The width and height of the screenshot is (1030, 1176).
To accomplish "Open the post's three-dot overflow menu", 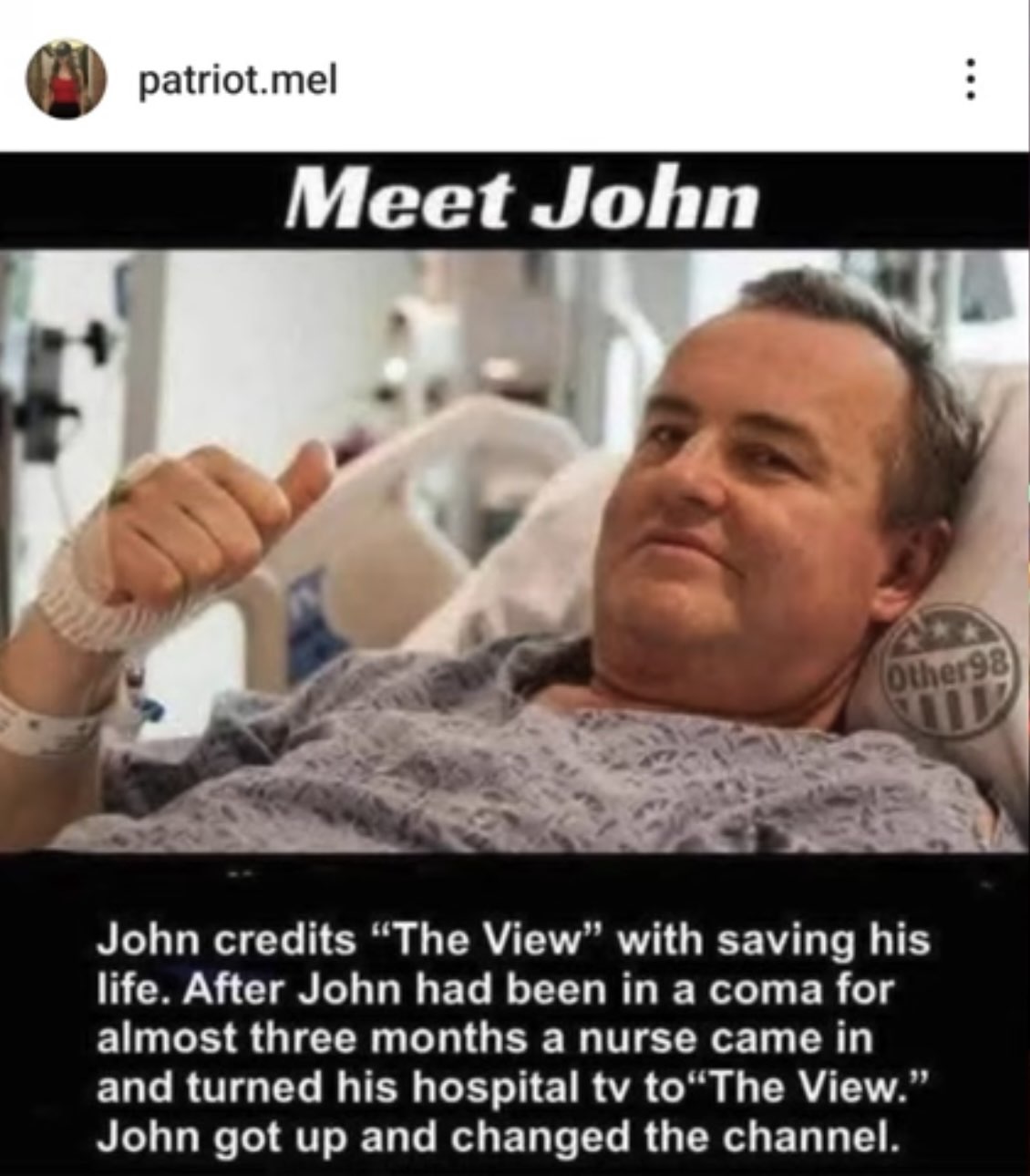I will tap(971, 82).
